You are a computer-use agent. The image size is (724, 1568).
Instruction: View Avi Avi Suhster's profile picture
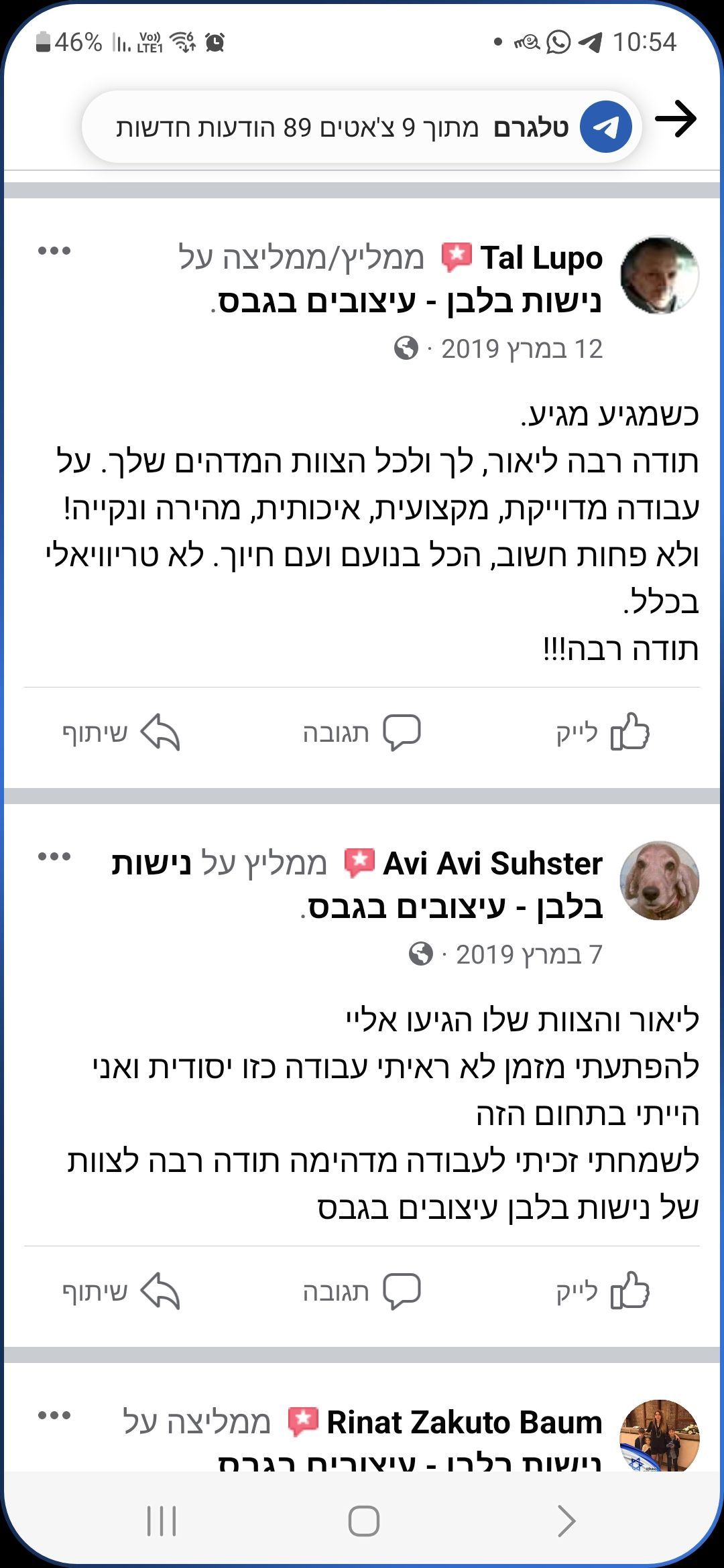coord(659,880)
